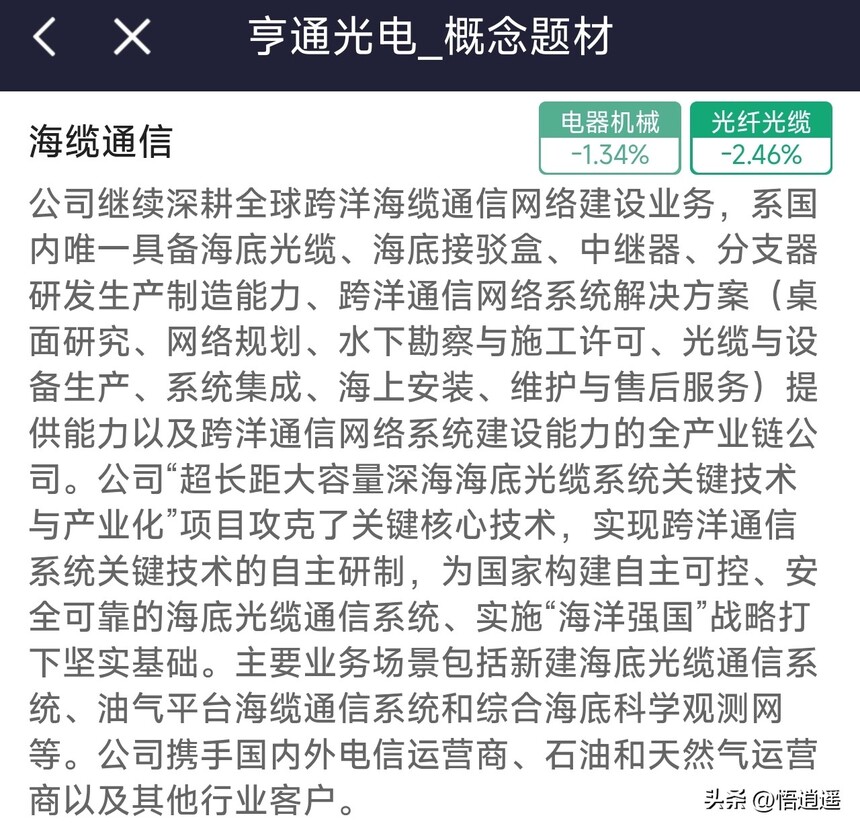Open the 电器机械 sector chip

point(610,138)
